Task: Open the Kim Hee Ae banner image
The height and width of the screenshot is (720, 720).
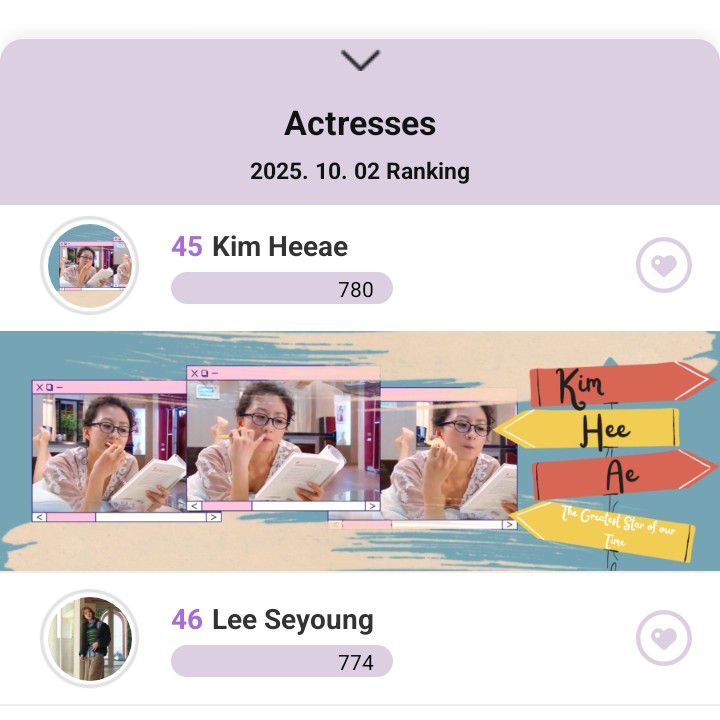Action: [x=360, y=450]
